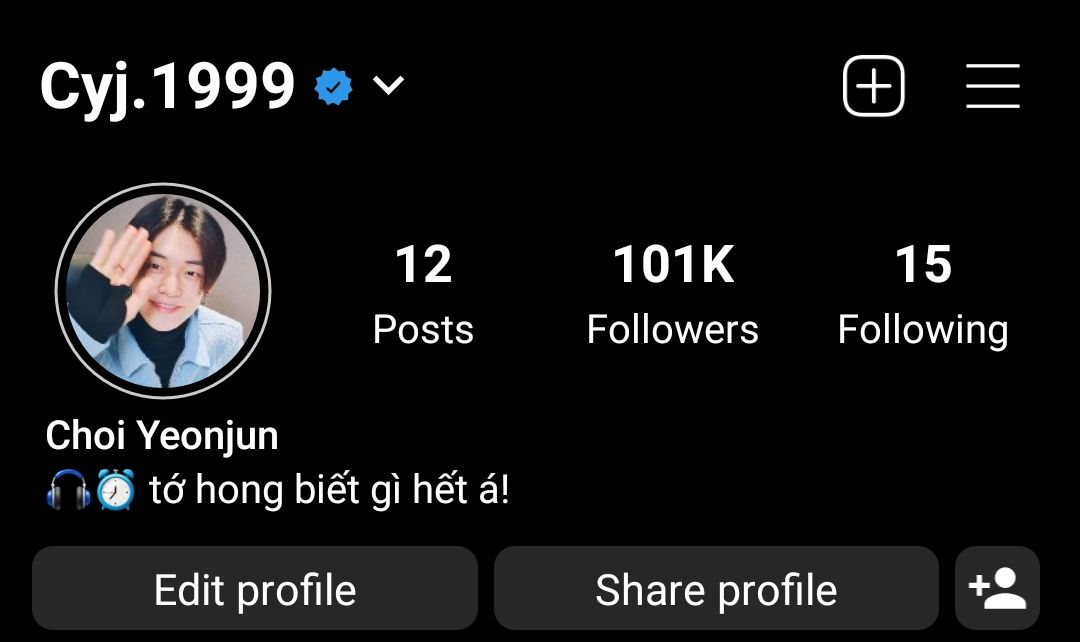Tap the profile picture
The height and width of the screenshot is (642, 1080).
tap(163, 291)
